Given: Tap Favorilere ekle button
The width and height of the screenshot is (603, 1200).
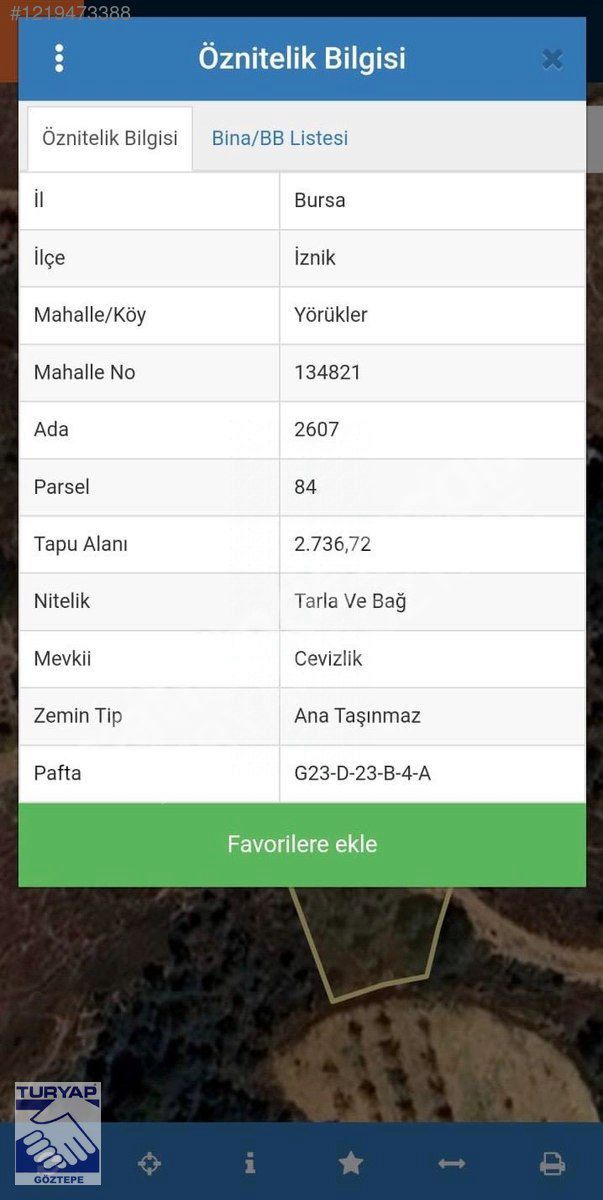Looking at the screenshot, I should point(302,844).
